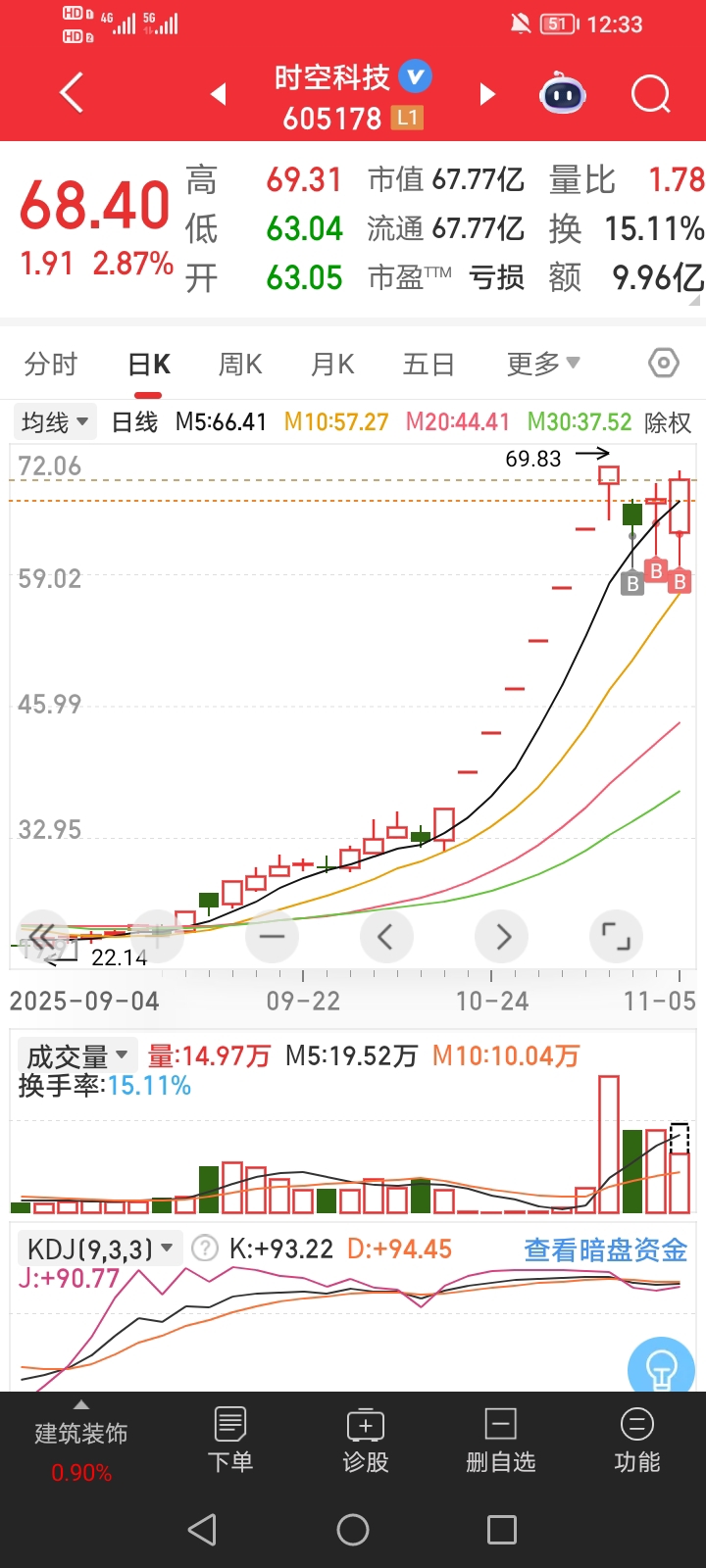Switch to the 月K tab

pos(332,365)
